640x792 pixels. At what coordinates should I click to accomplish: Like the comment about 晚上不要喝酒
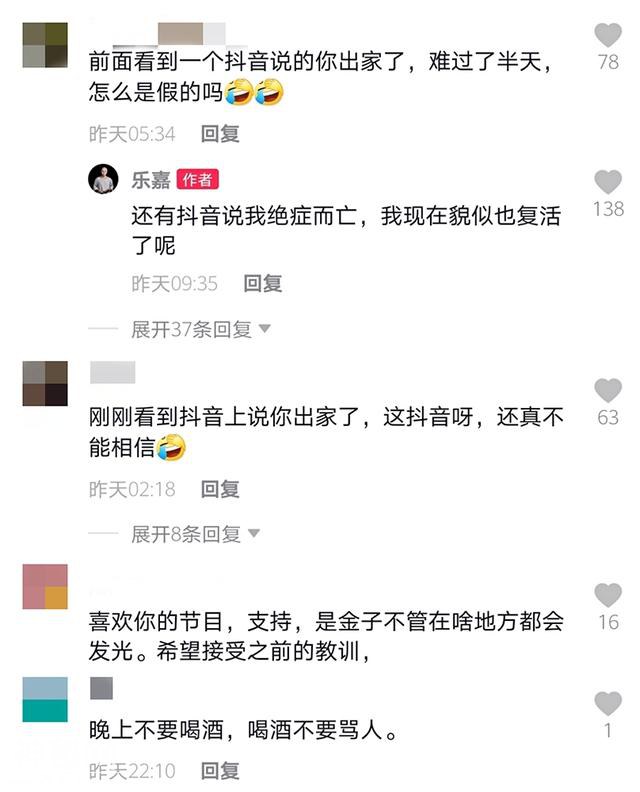click(607, 703)
